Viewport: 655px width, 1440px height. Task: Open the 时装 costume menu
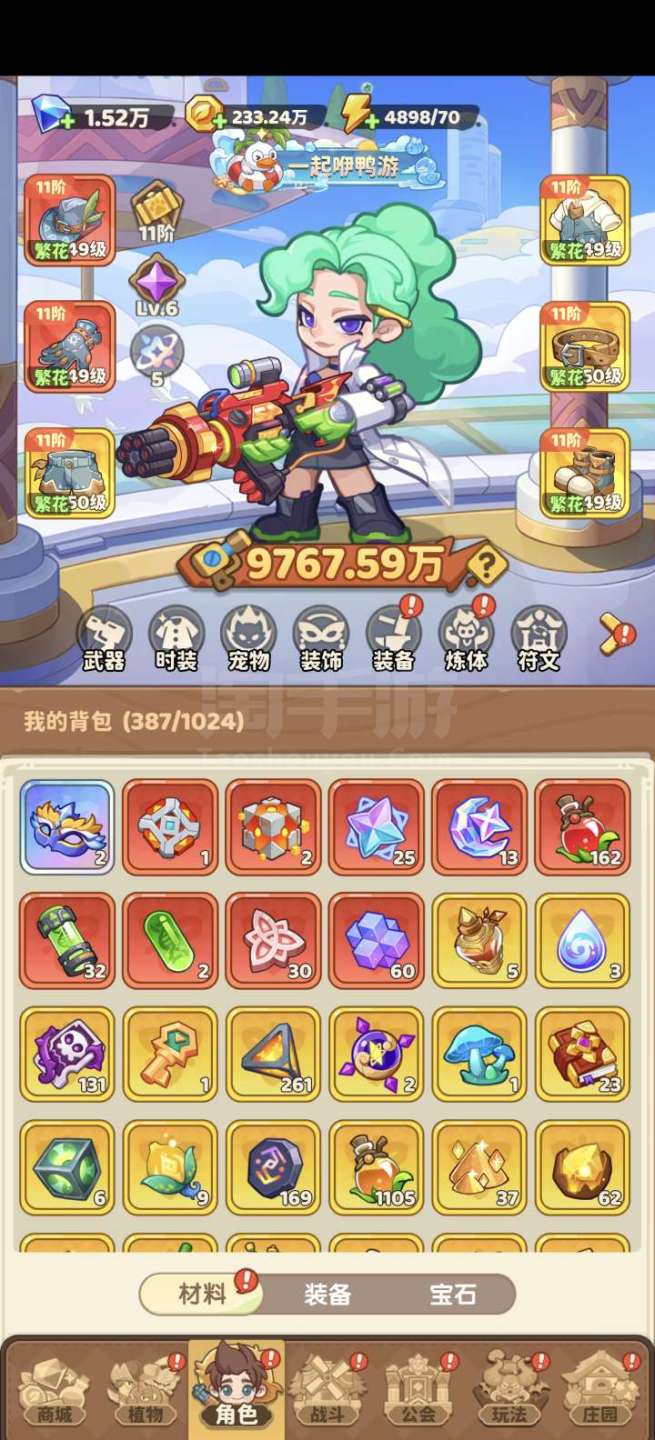pos(176,638)
